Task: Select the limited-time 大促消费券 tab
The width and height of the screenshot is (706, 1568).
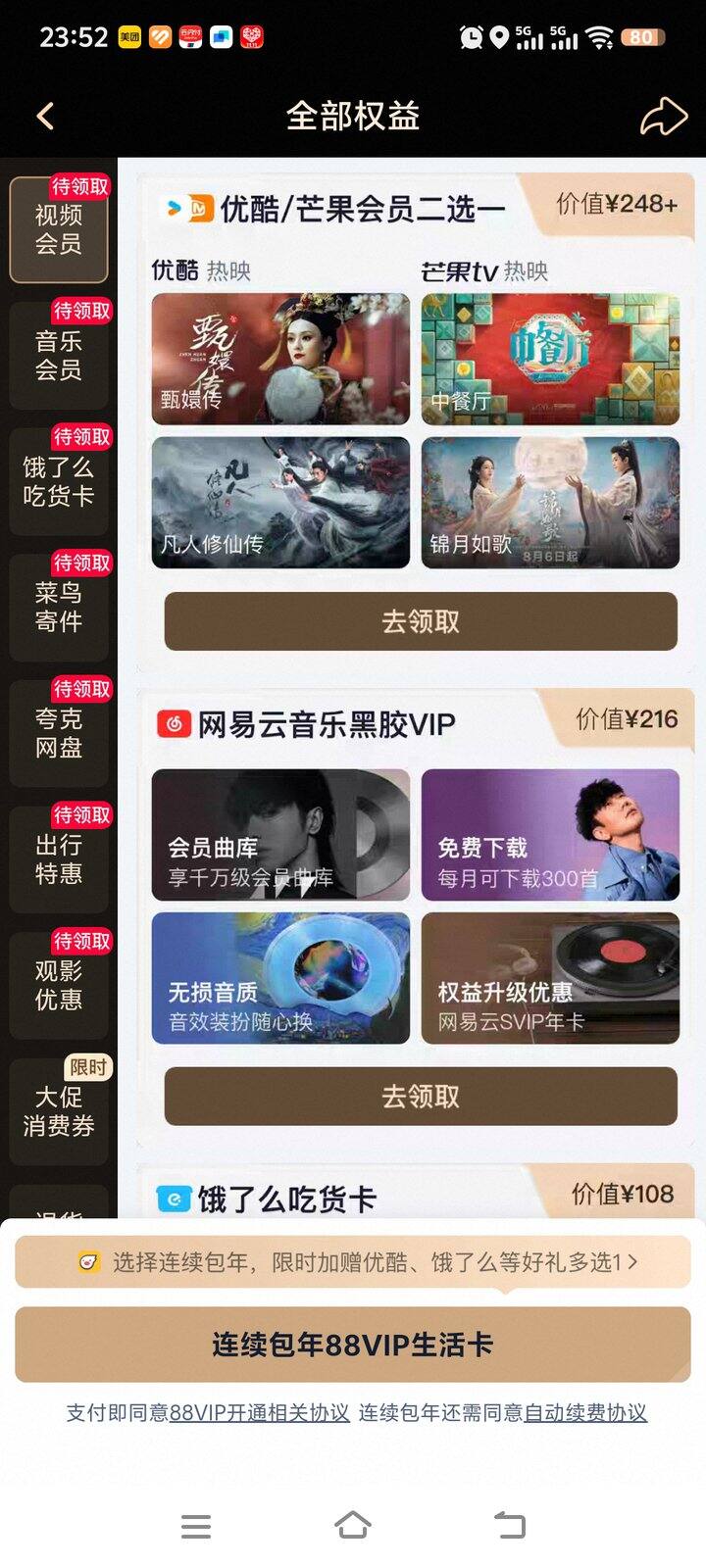Action: 57,1111
